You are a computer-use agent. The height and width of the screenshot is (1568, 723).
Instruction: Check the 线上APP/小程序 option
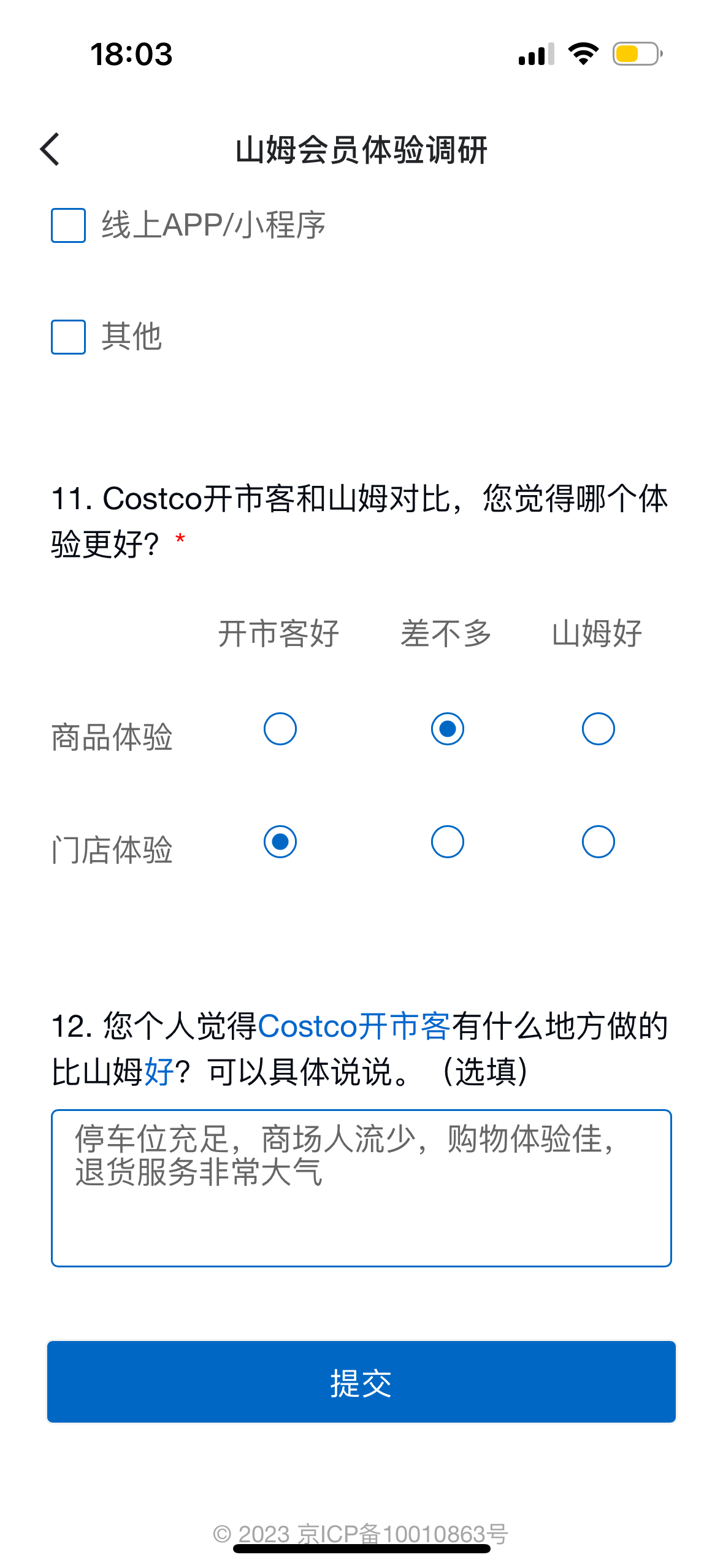[68, 225]
